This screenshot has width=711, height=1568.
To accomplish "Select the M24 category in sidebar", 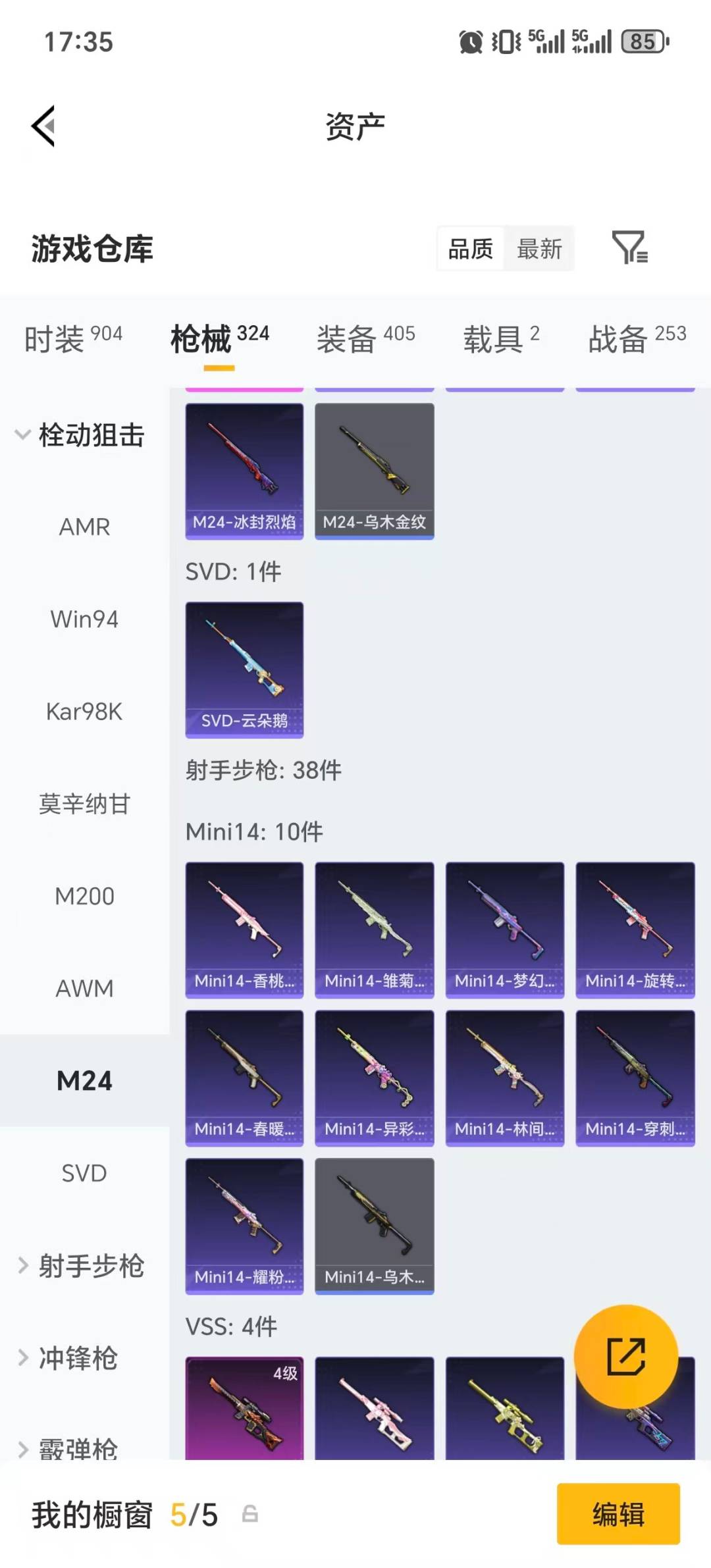I will pos(84,1080).
